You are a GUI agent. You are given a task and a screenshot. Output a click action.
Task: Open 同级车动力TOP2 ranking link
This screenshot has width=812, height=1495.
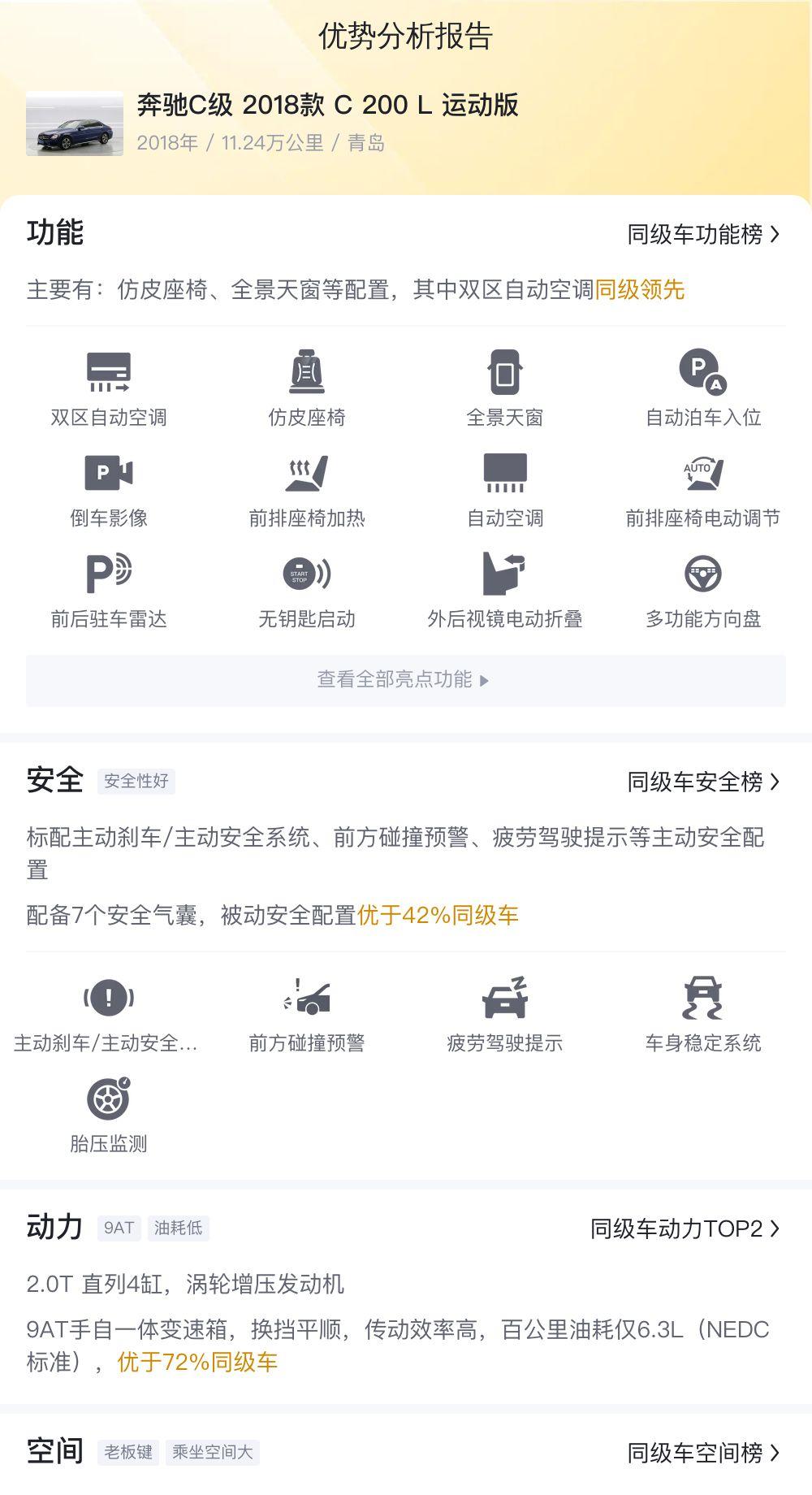coord(685,1228)
